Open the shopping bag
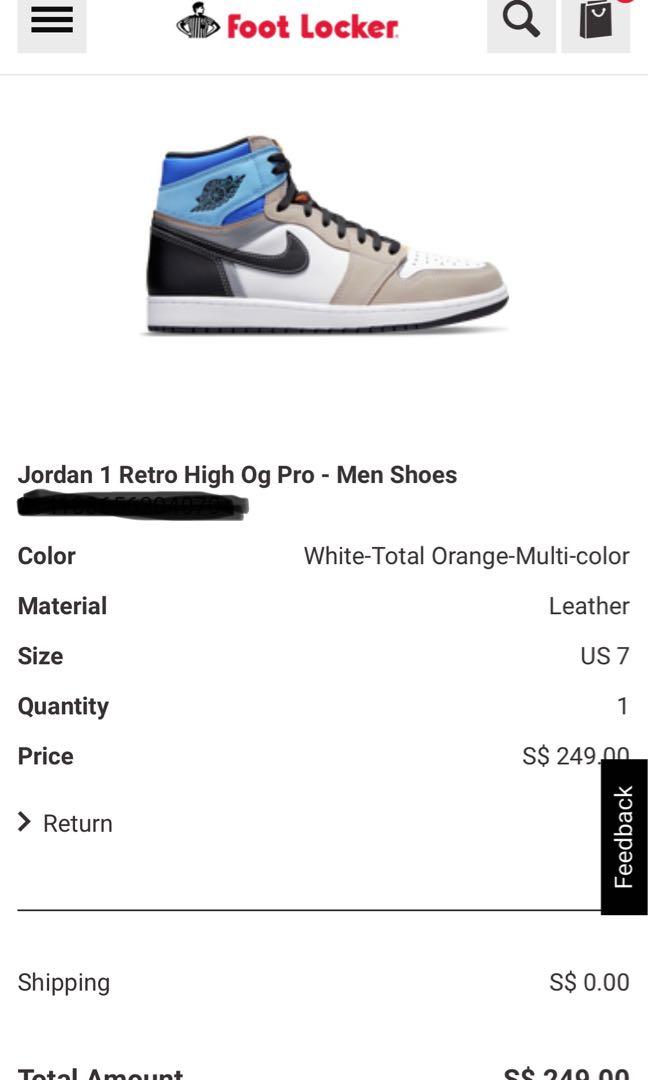Image resolution: width=648 pixels, height=1080 pixels. point(596,21)
